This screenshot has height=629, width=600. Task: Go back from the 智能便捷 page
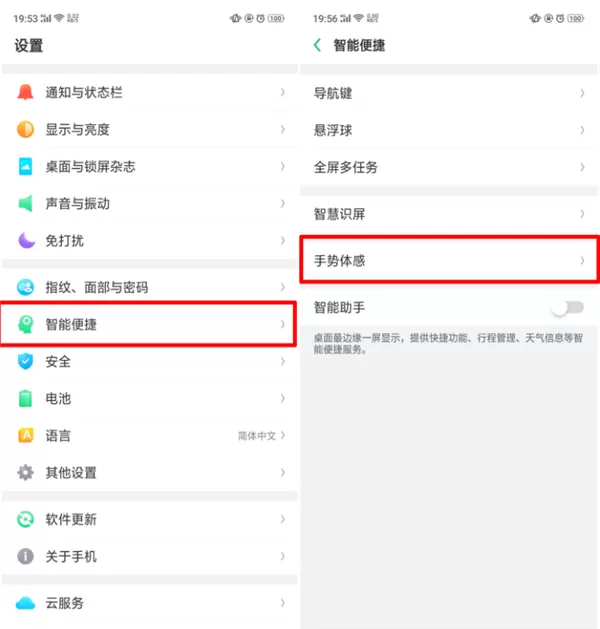[317, 45]
